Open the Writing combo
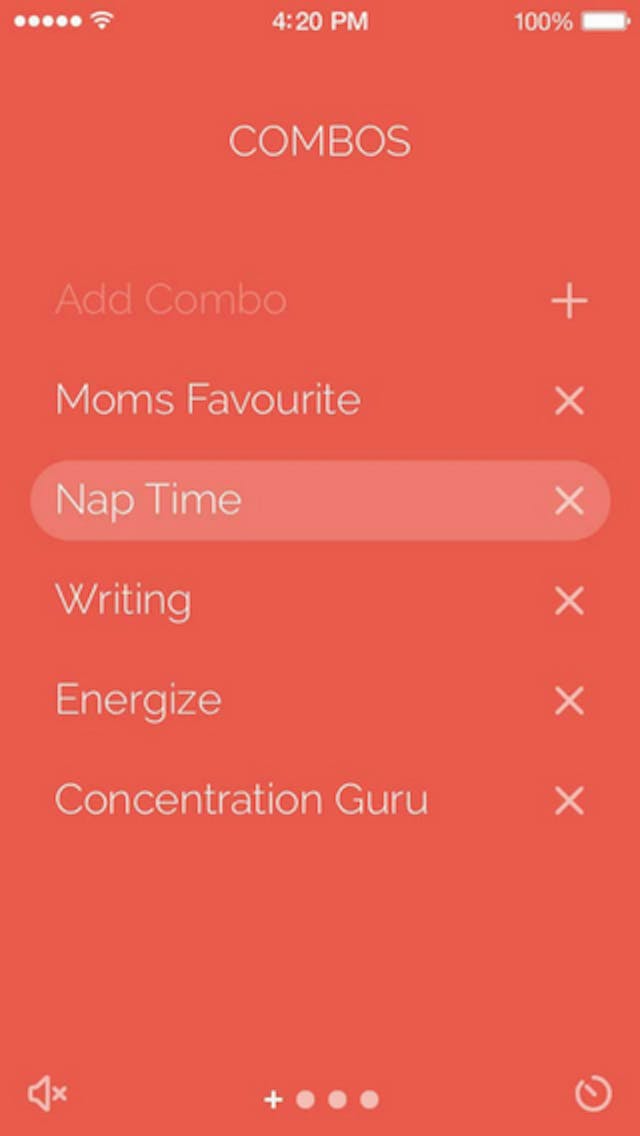 point(123,600)
